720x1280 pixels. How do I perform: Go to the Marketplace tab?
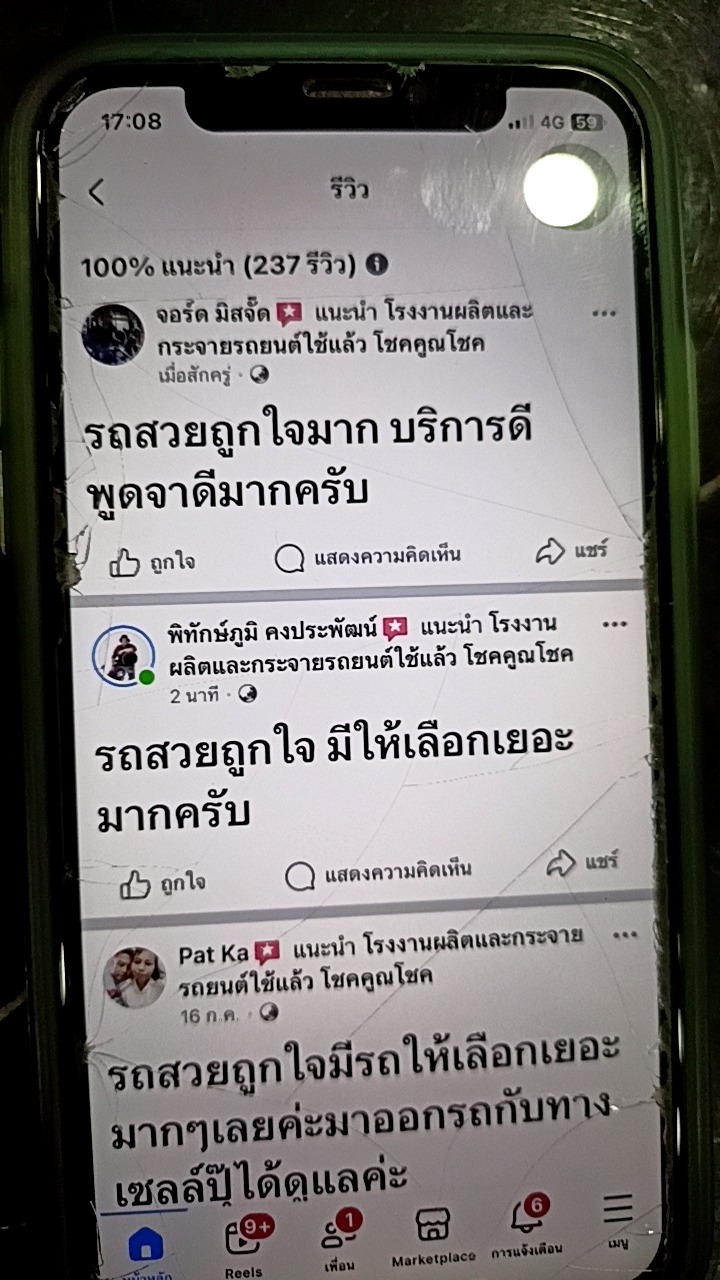pos(433,1236)
